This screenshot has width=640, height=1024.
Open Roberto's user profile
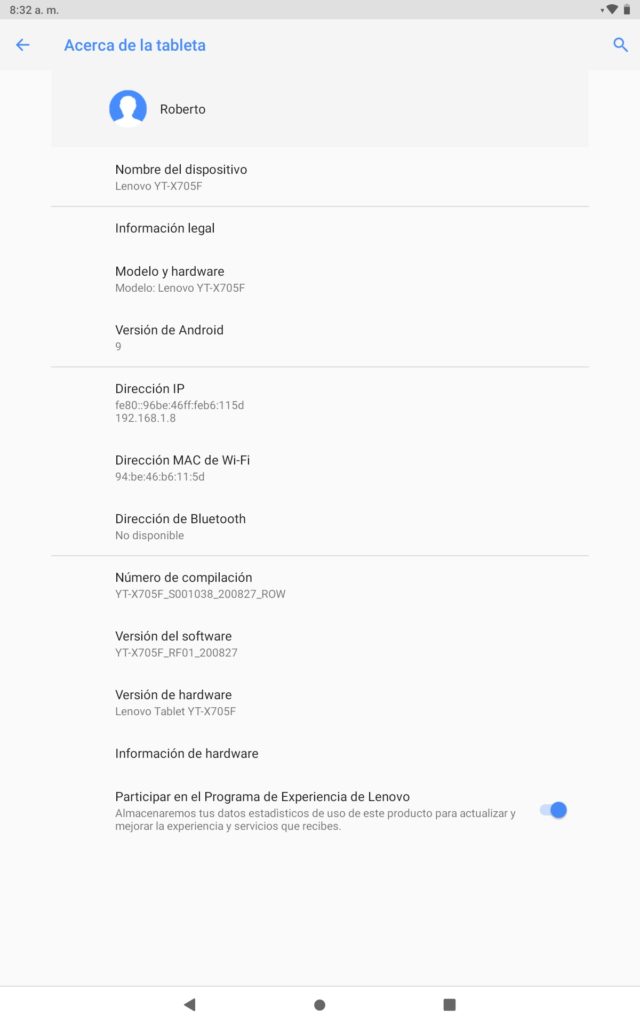320,109
